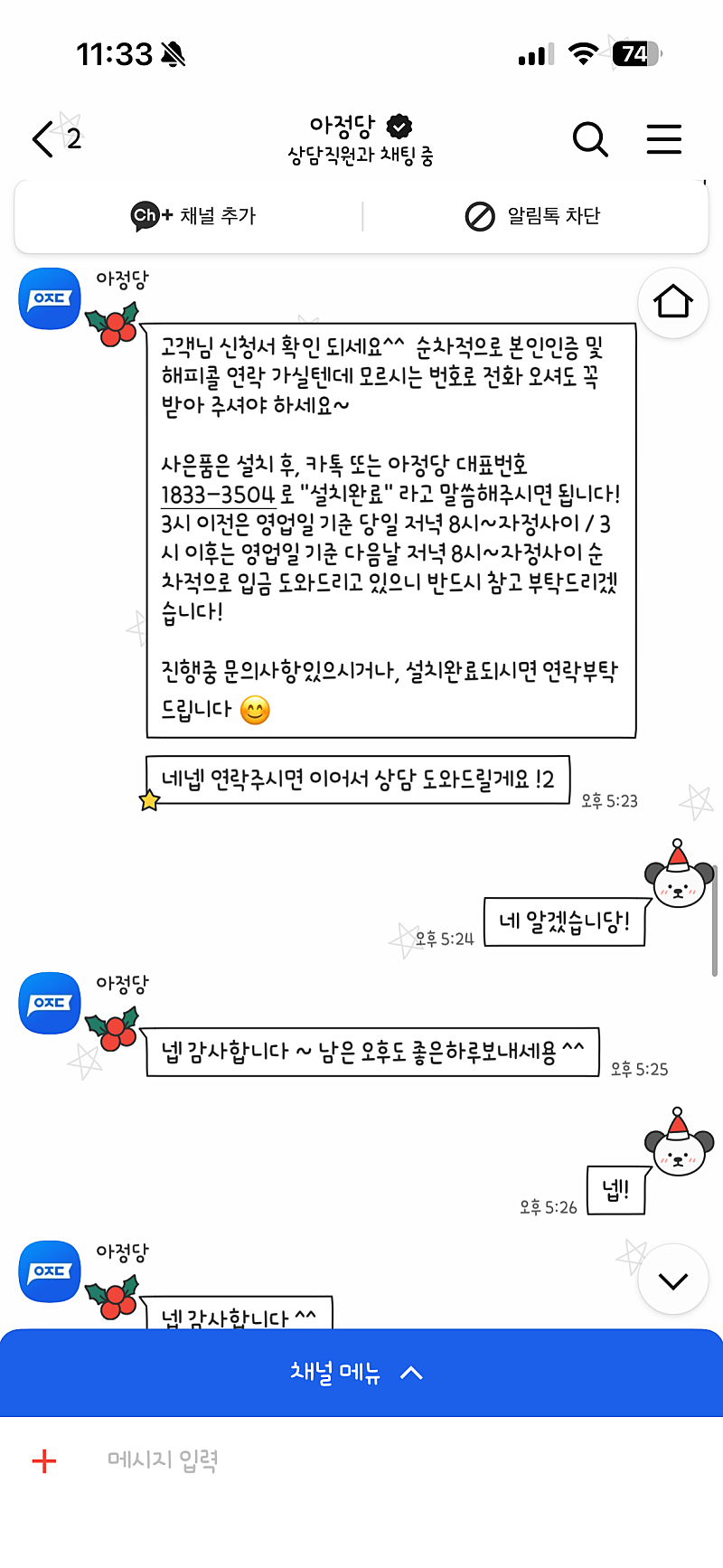Open the plus attachment menu
Image resolution: width=723 pixels, height=1568 pixels.
[x=44, y=1460]
